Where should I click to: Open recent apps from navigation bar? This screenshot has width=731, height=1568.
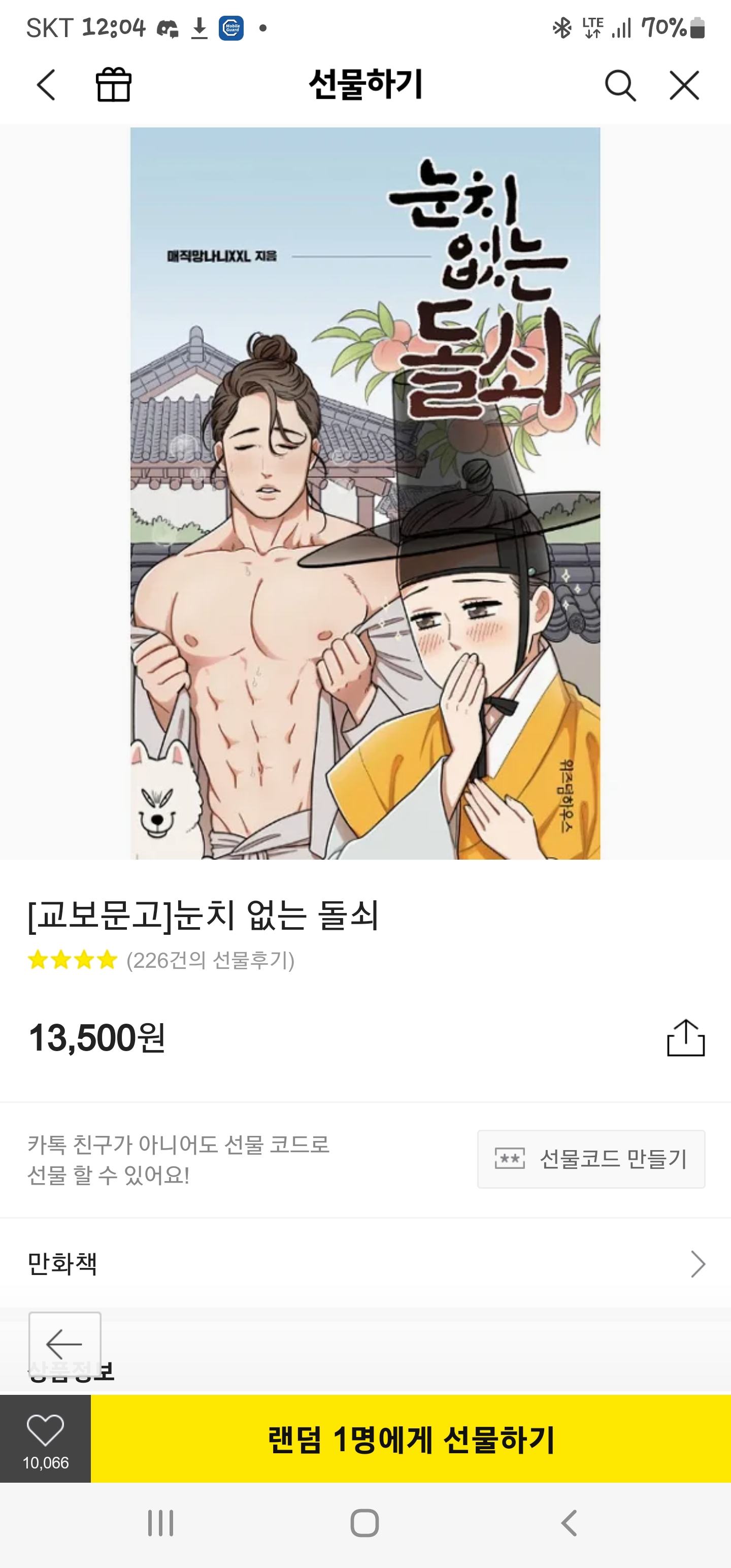161,1523
